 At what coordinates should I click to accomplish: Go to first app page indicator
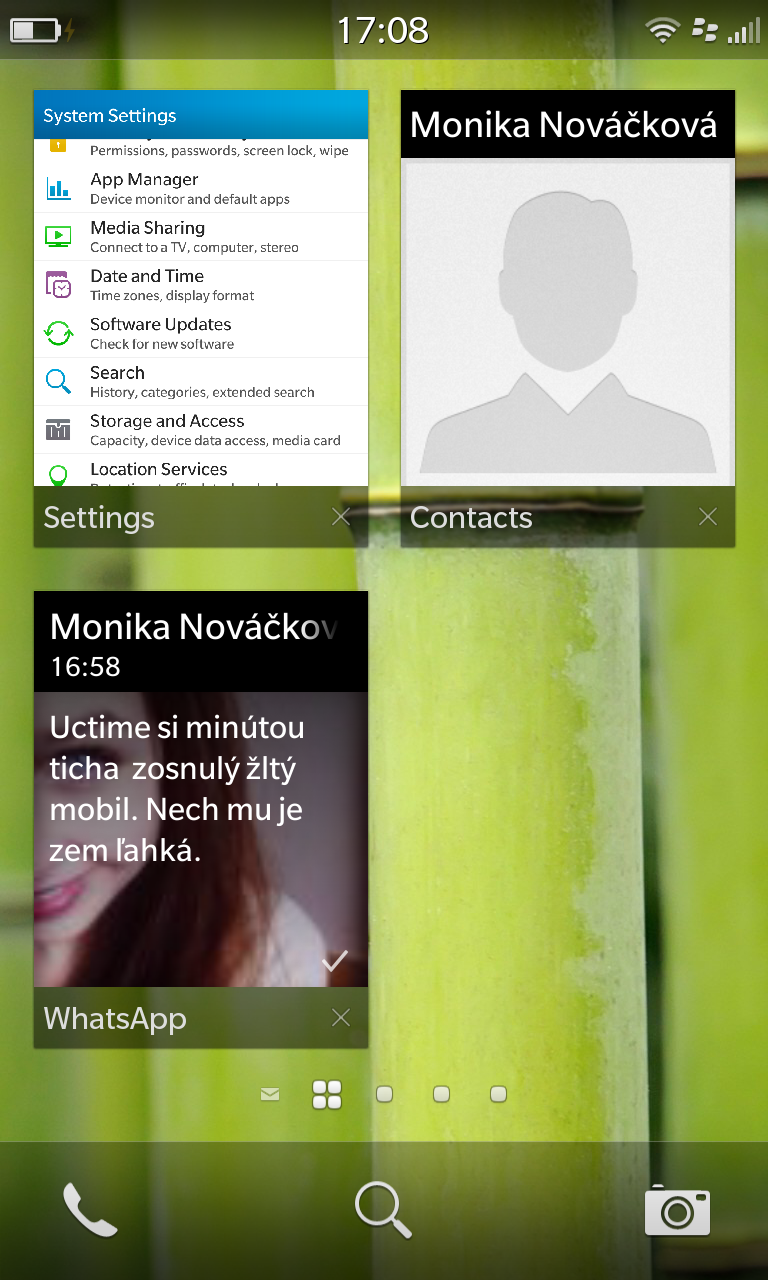coord(384,1095)
